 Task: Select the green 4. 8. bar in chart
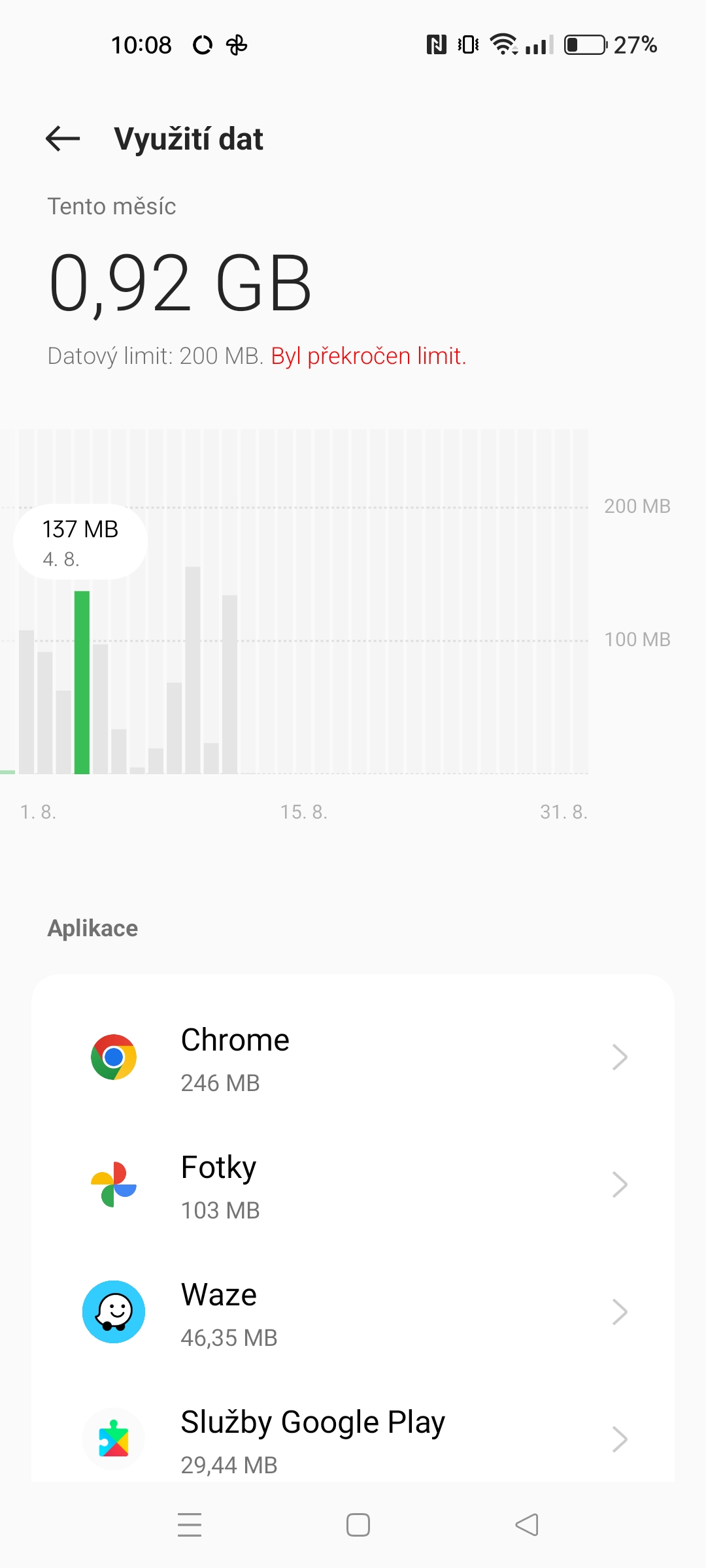click(x=82, y=683)
